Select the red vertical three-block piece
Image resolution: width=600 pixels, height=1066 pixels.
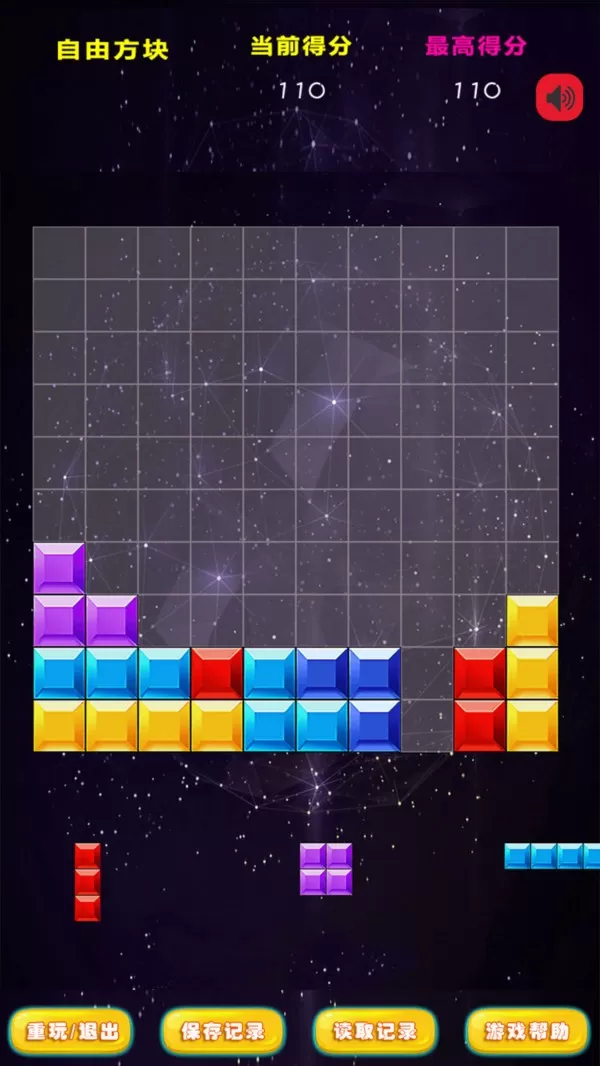point(88,881)
